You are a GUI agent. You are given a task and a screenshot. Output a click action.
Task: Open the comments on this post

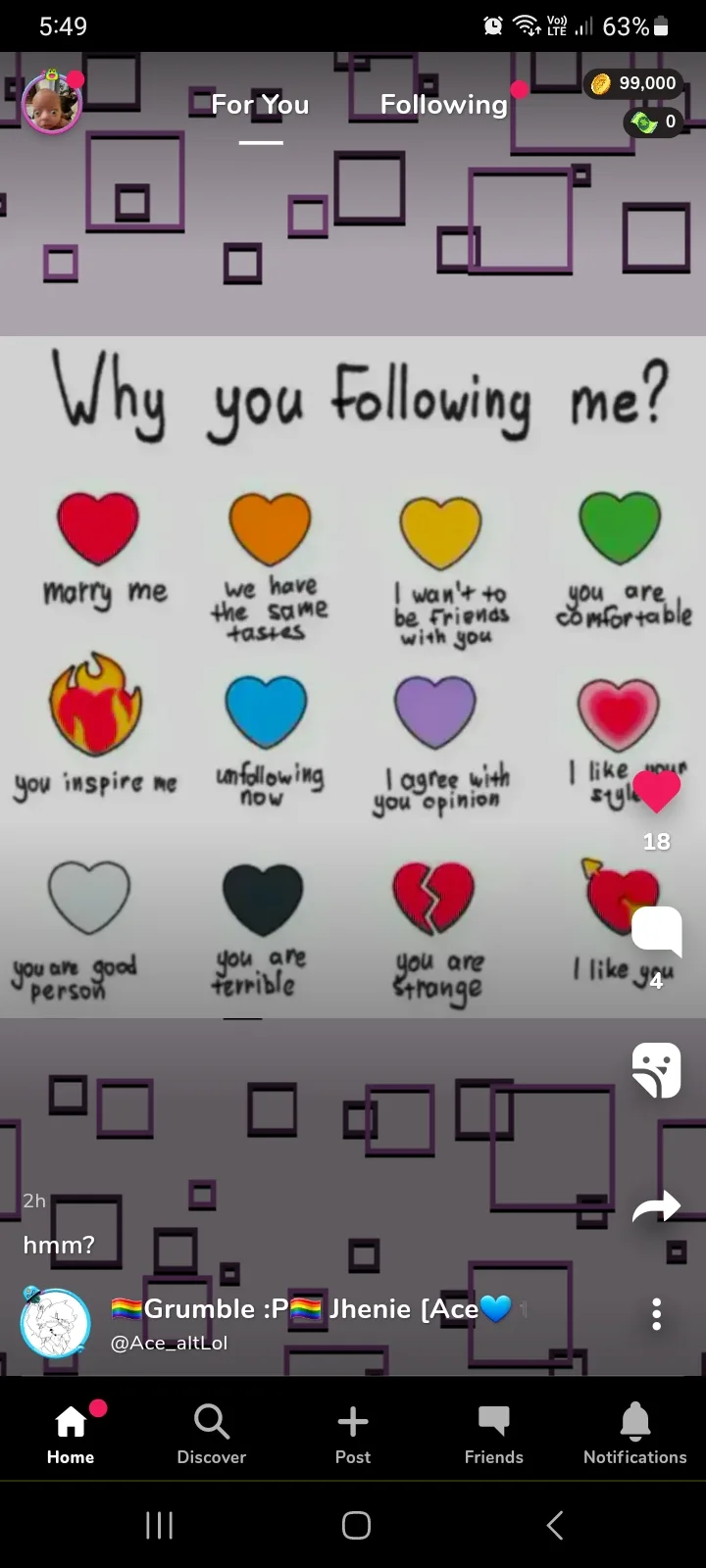tap(656, 931)
